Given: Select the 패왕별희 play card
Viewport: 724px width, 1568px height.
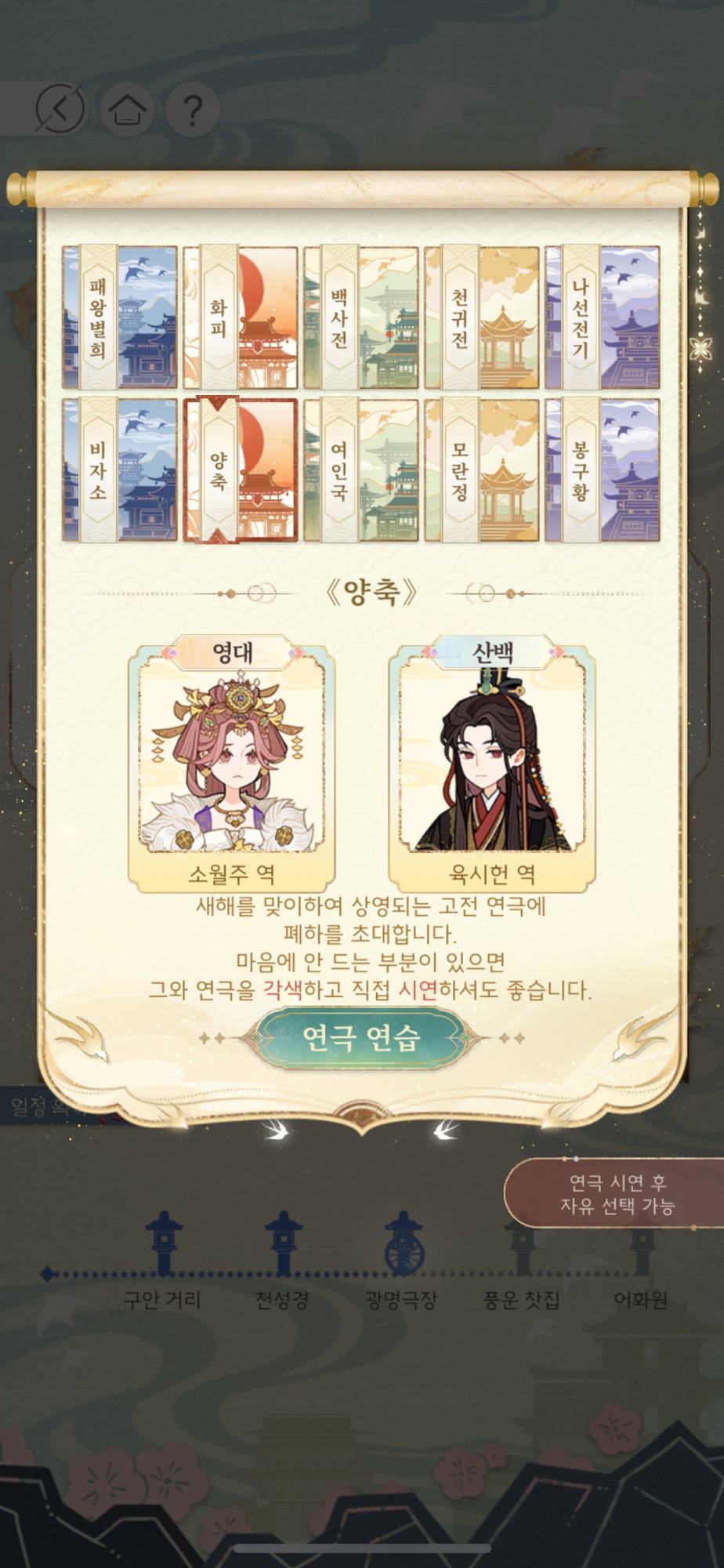Looking at the screenshot, I should tap(120, 318).
